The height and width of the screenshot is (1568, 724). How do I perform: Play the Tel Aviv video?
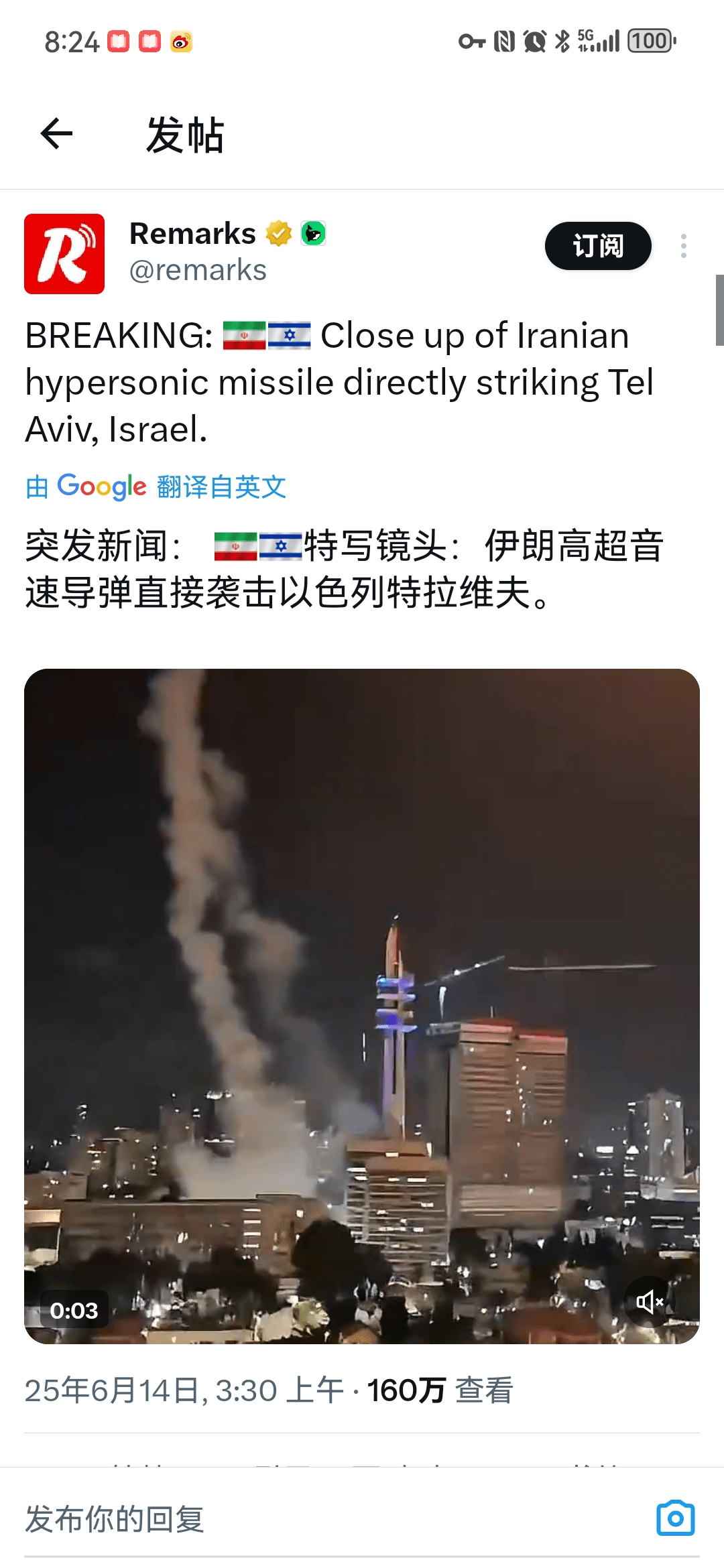pos(362,1005)
